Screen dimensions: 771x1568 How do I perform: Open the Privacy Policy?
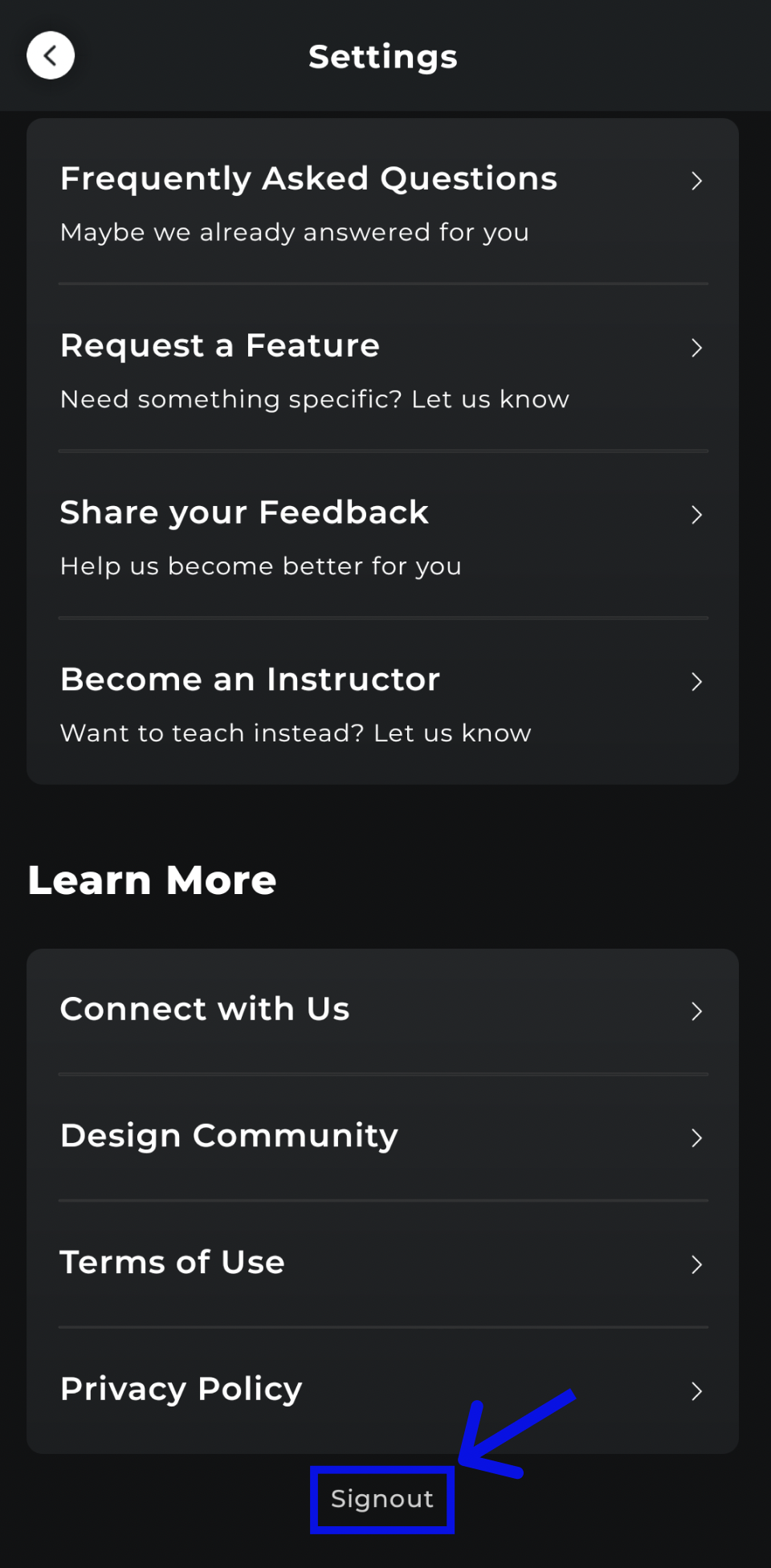(x=382, y=1390)
